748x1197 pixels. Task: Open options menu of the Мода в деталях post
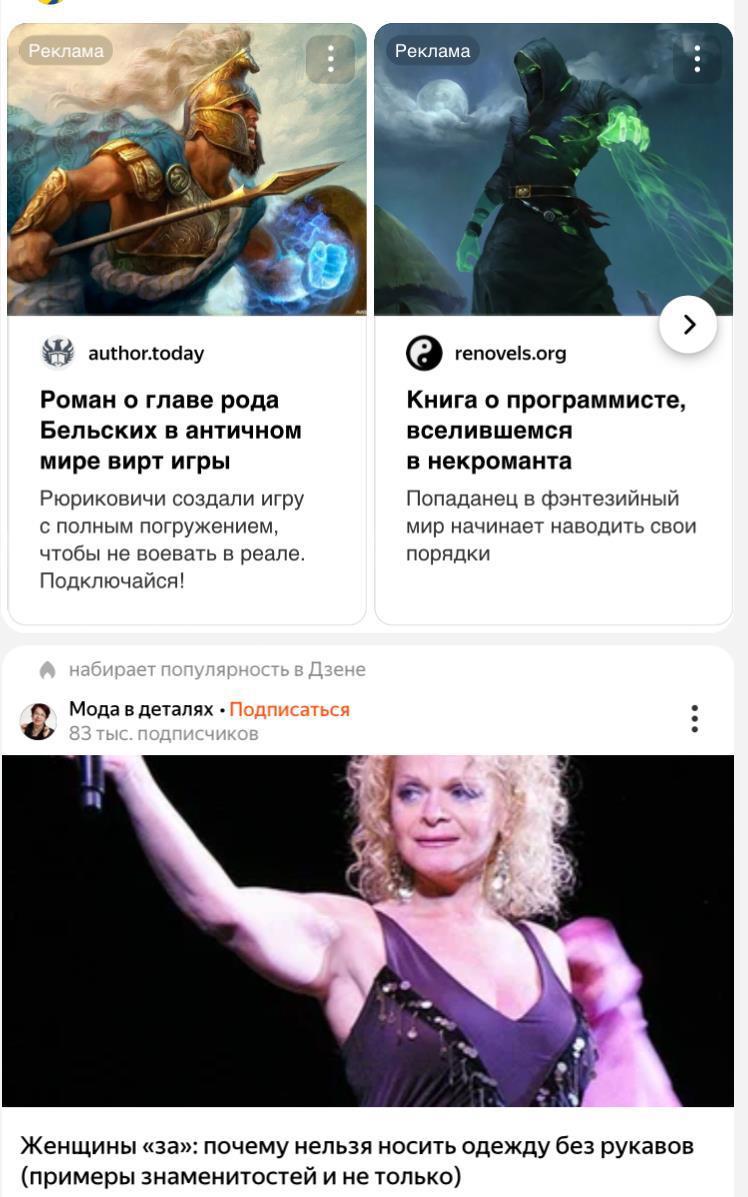[694, 719]
